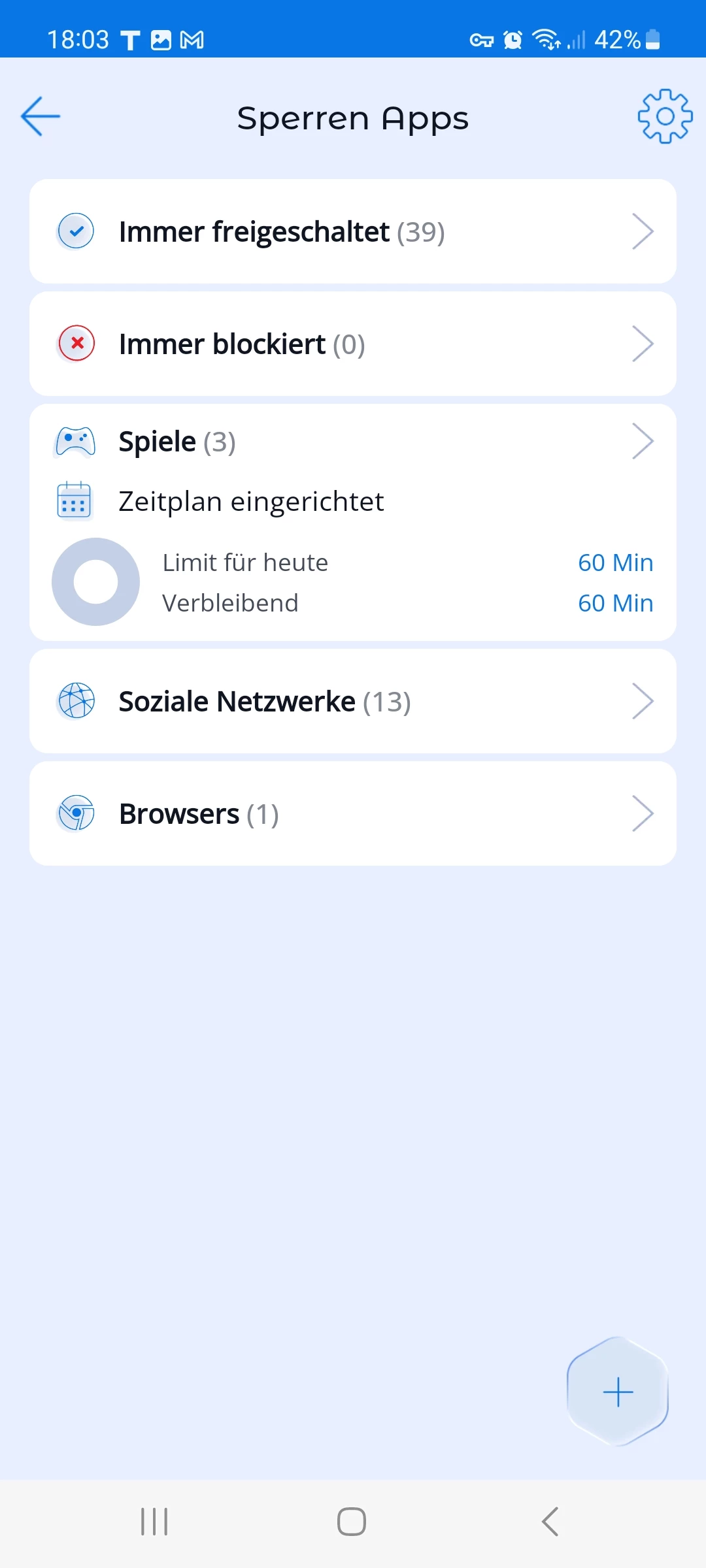Open the Soziale Netzwerke category
706x1568 pixels.
[353, 702]
